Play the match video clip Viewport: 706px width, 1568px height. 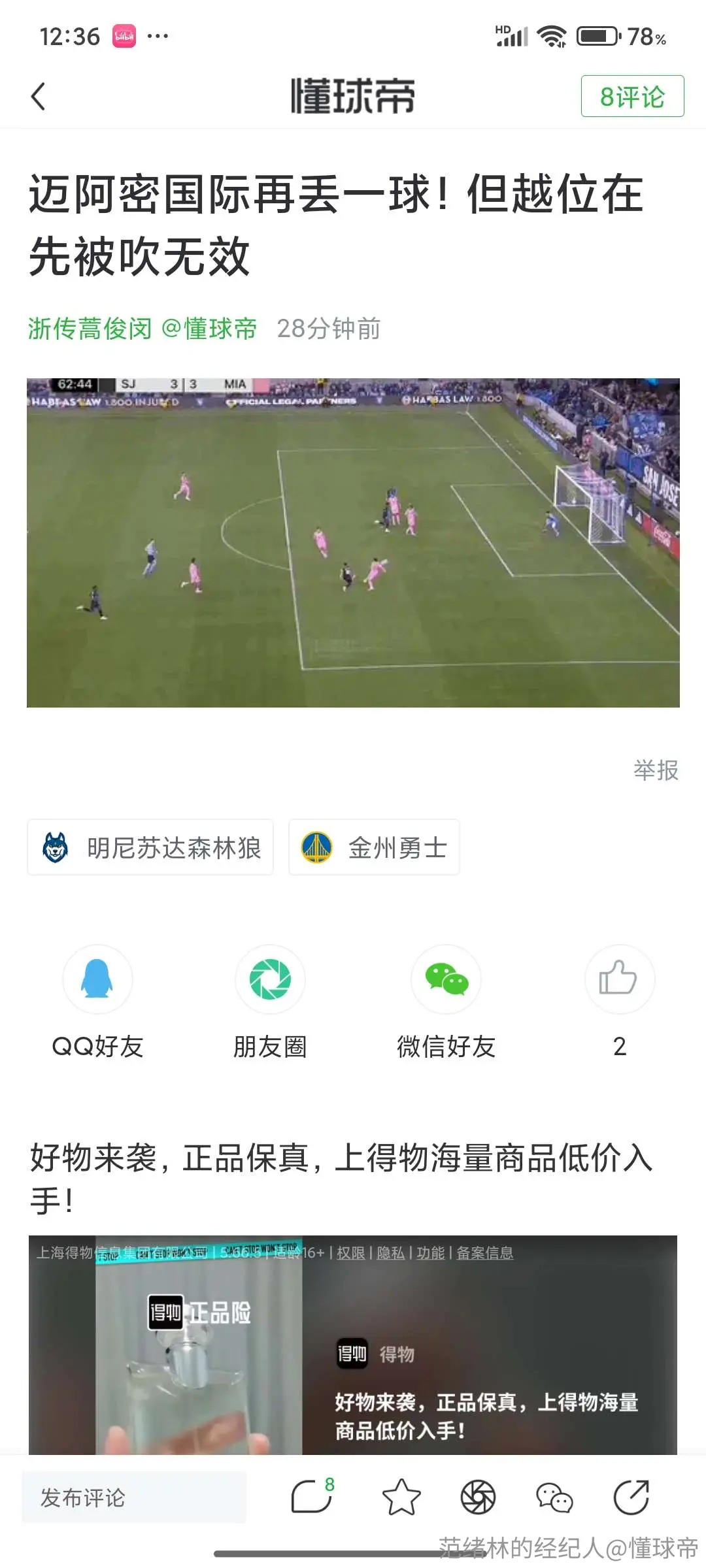(353, 542)
